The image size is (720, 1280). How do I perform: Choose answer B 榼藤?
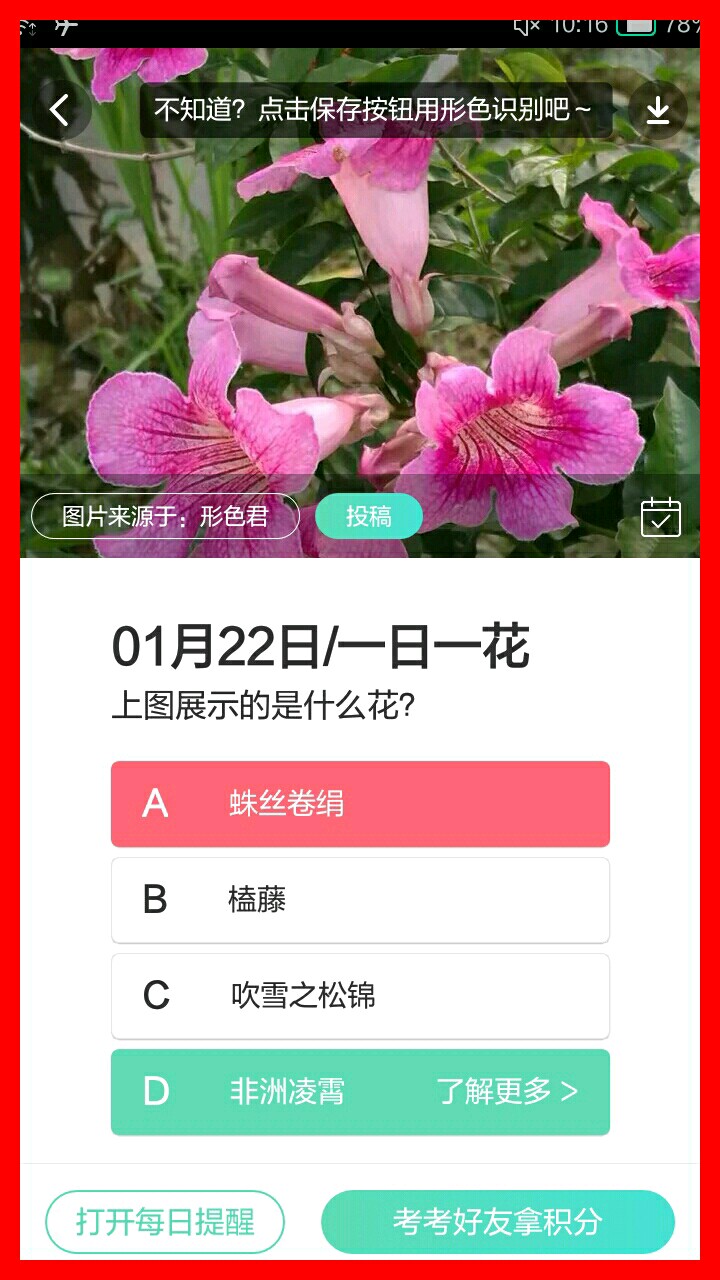360,900
